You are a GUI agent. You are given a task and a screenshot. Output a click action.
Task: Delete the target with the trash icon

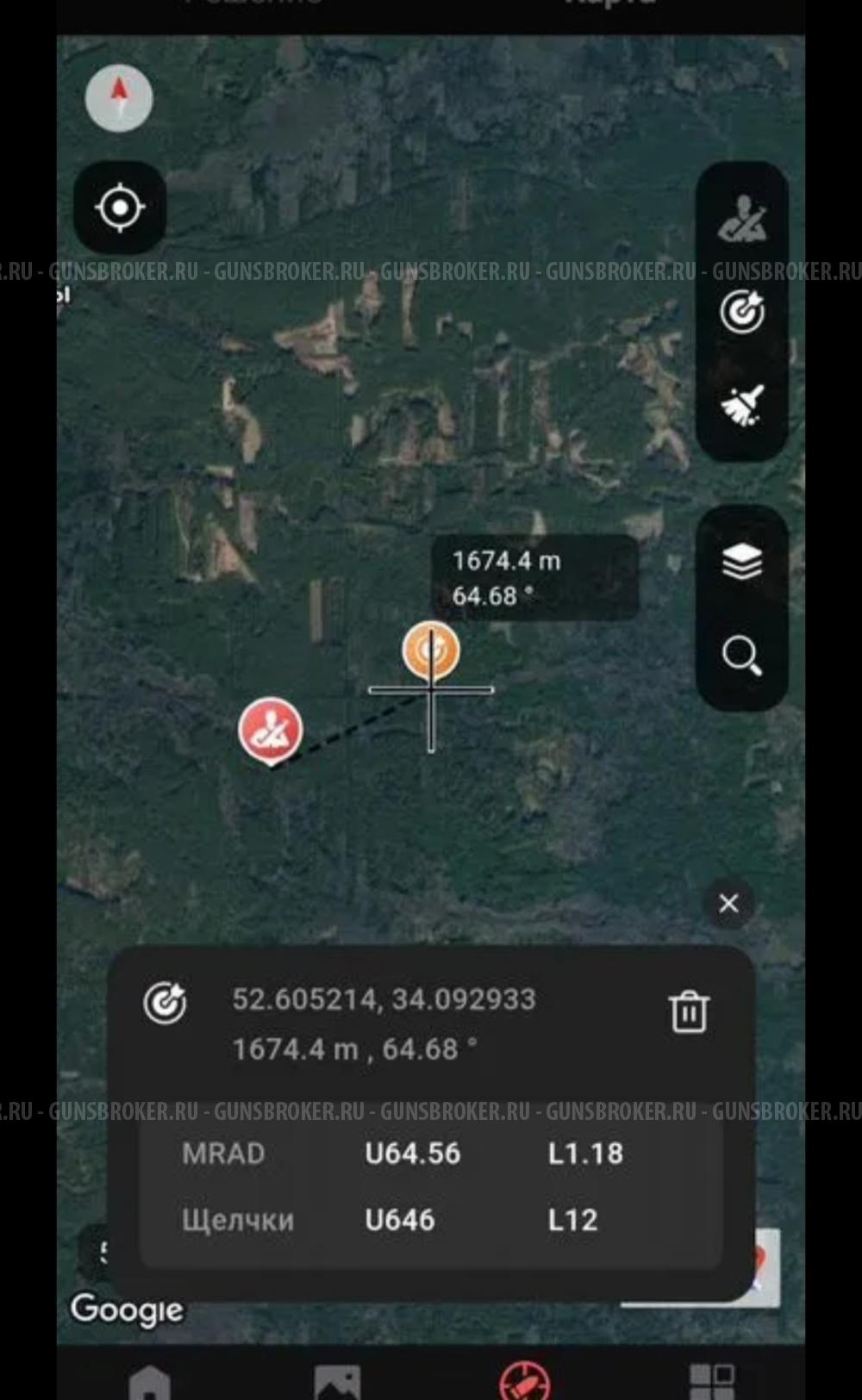[689, 1011]
